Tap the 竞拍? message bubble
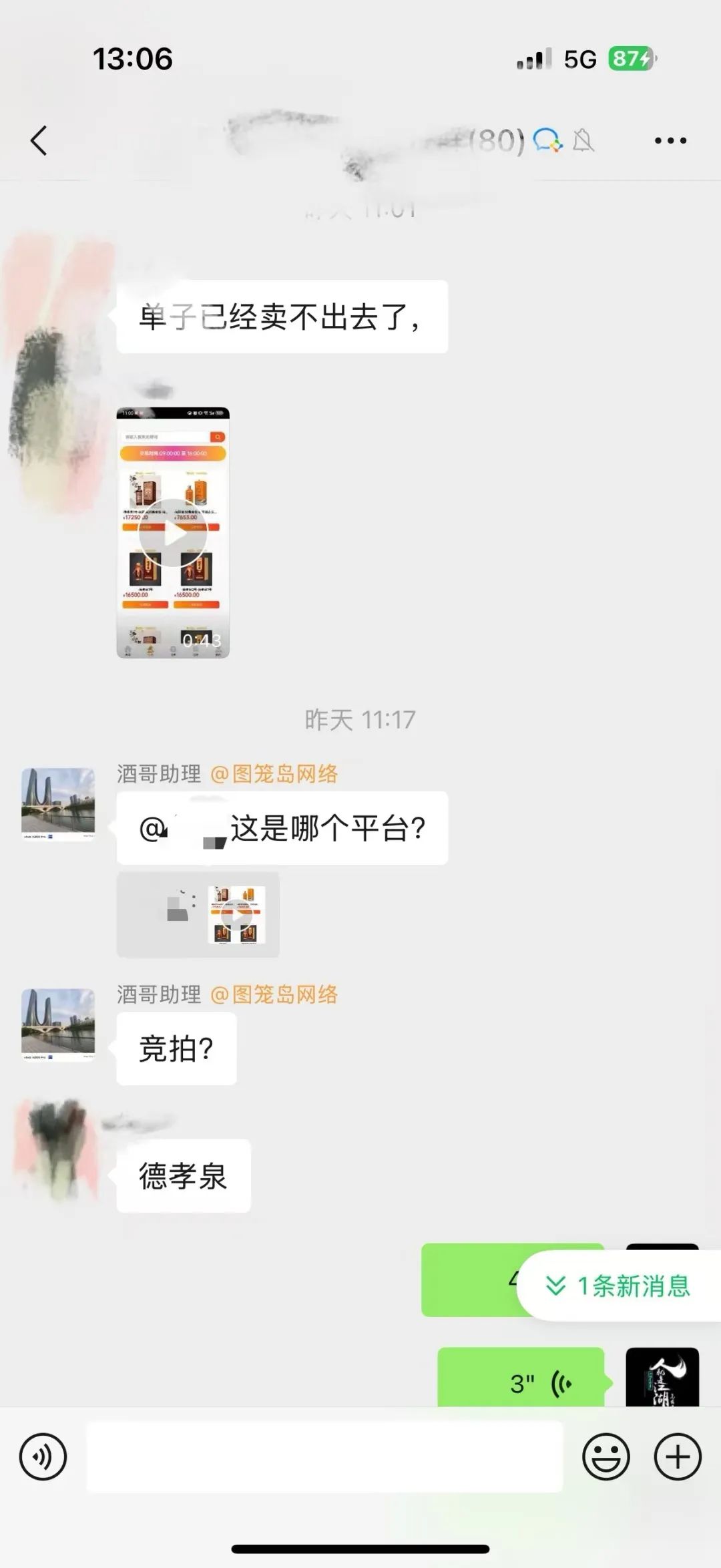 (x=176, y=1048)
